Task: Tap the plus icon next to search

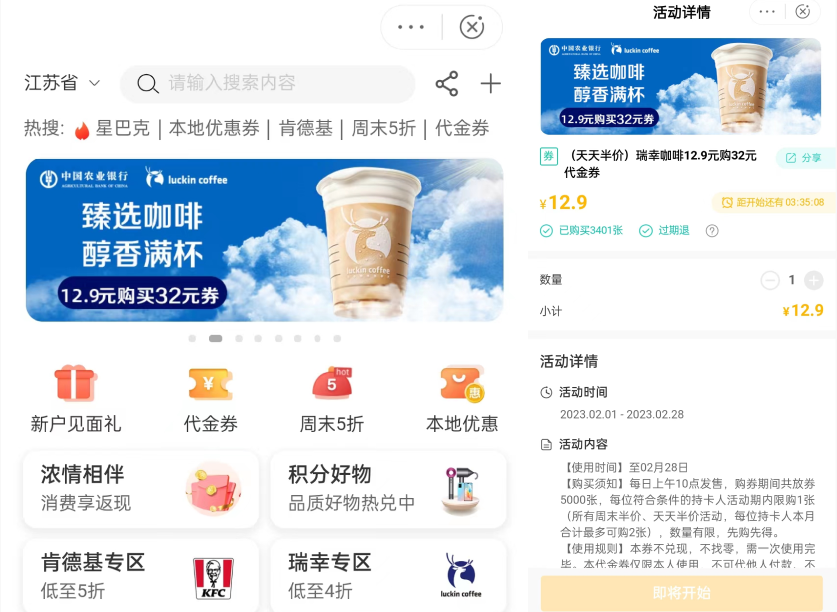Action: click(x=490, y=84)
